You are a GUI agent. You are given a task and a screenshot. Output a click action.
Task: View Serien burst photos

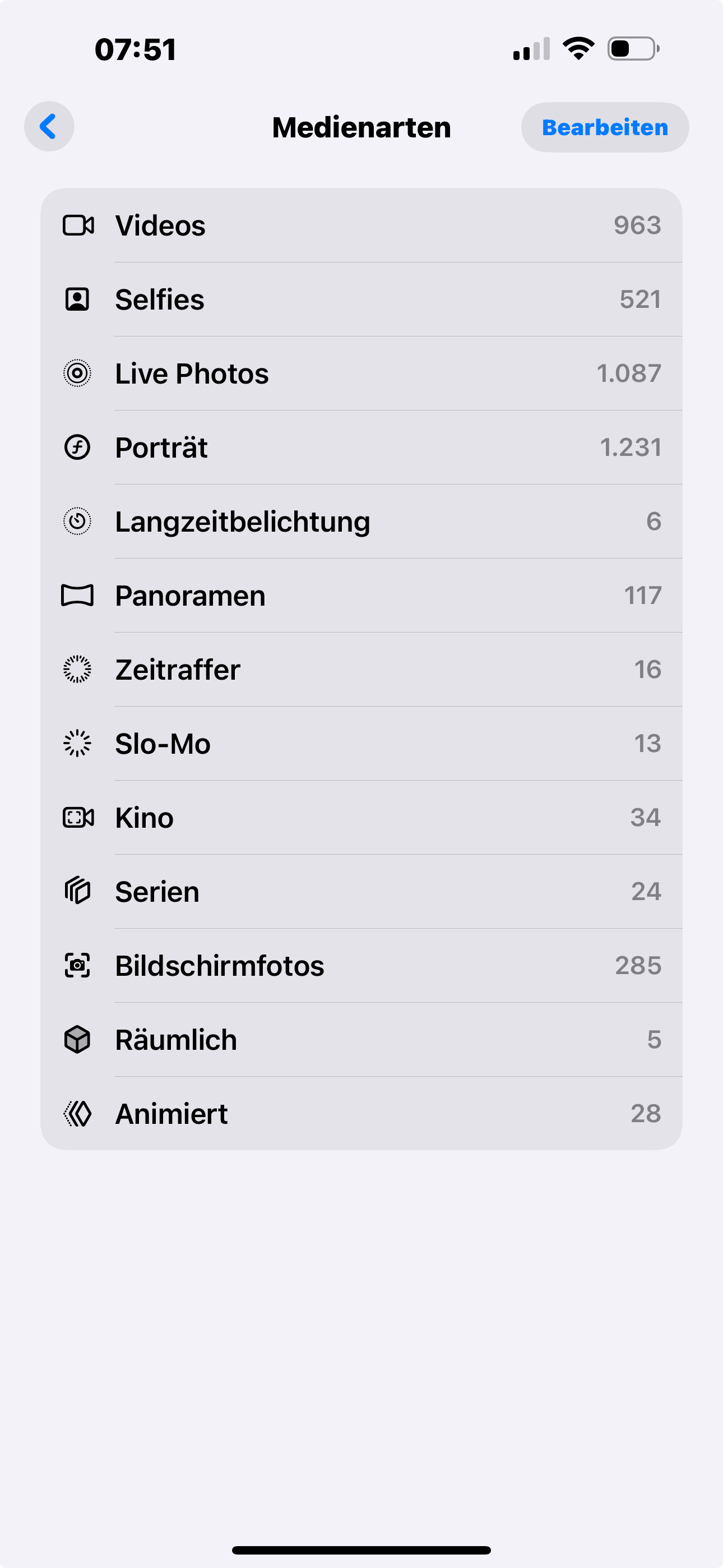pos(361,892)
